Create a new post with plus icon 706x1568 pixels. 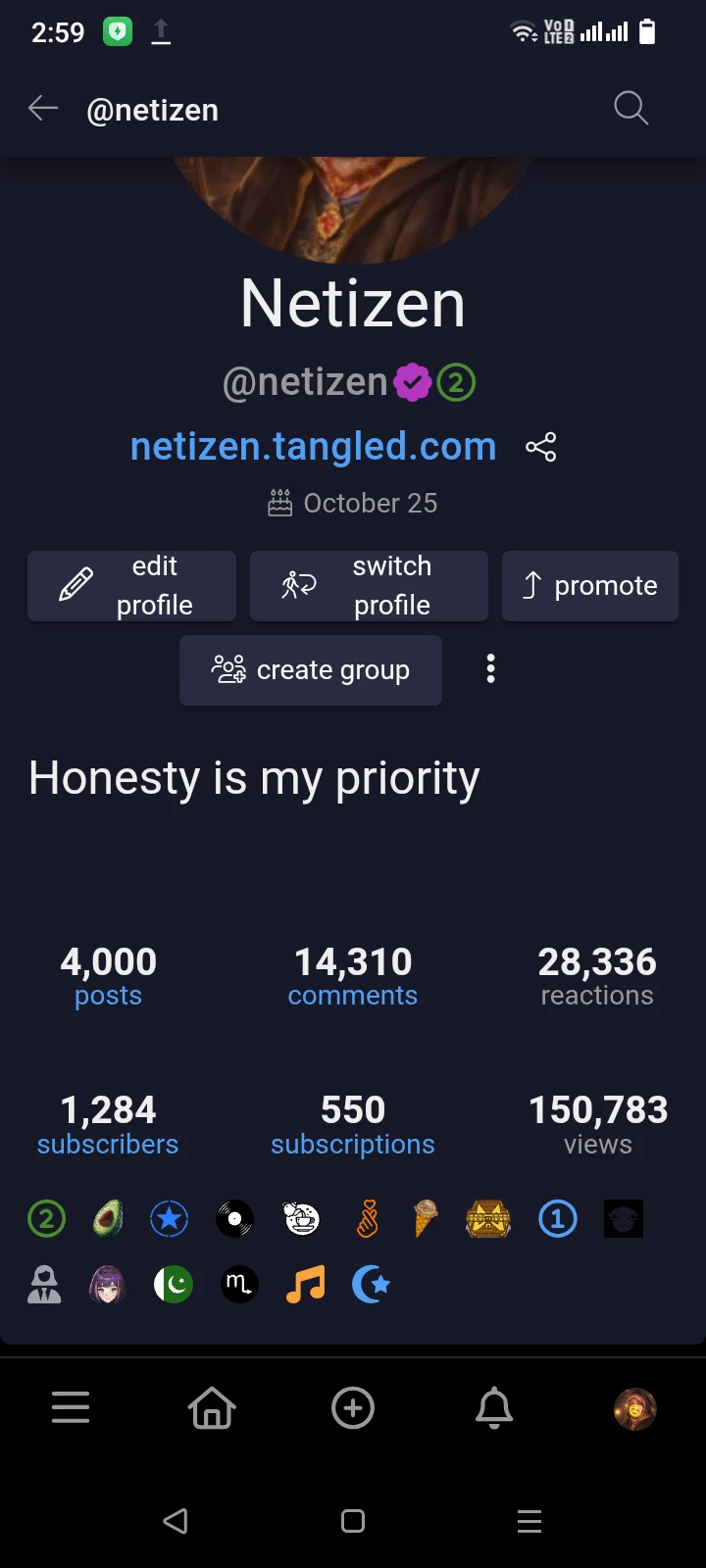(353, 1408)
